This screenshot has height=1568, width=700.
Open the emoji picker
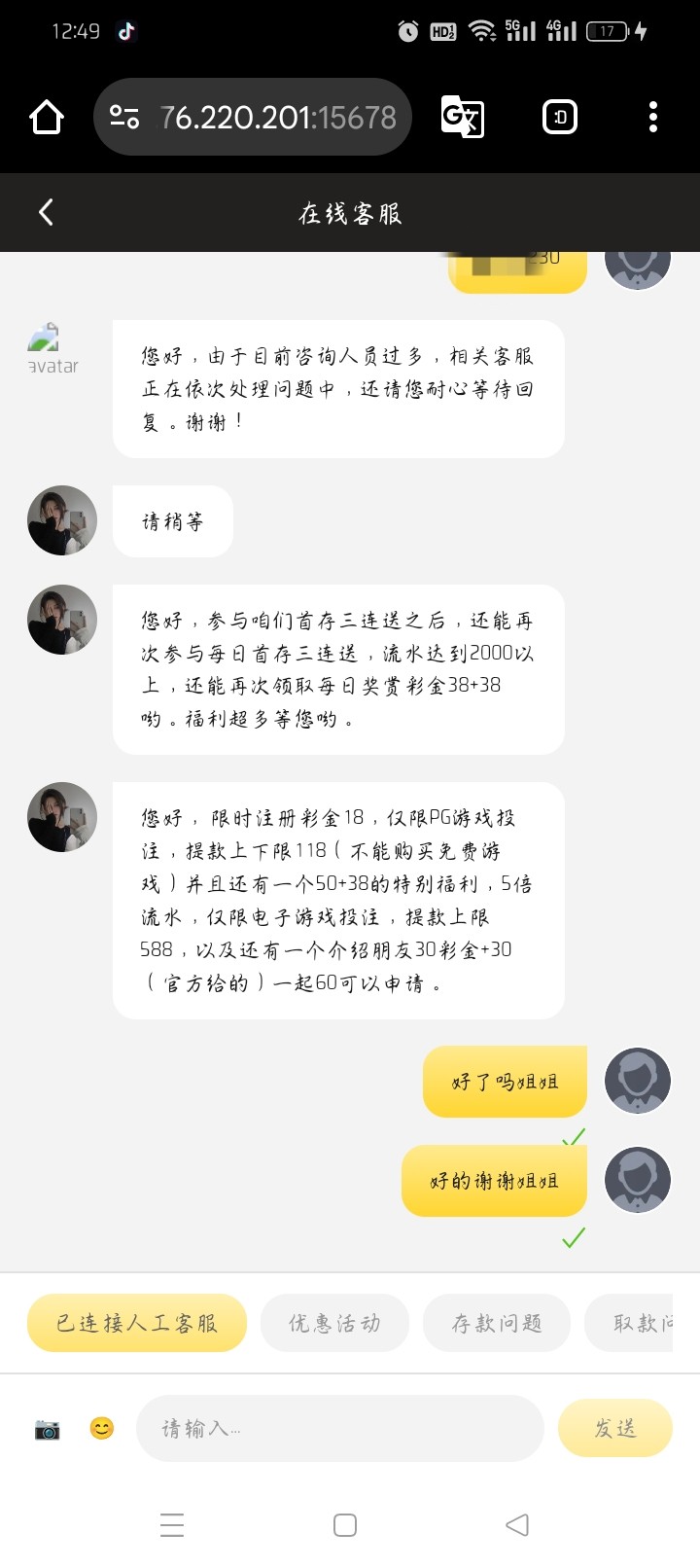(x=102, y=1428)
